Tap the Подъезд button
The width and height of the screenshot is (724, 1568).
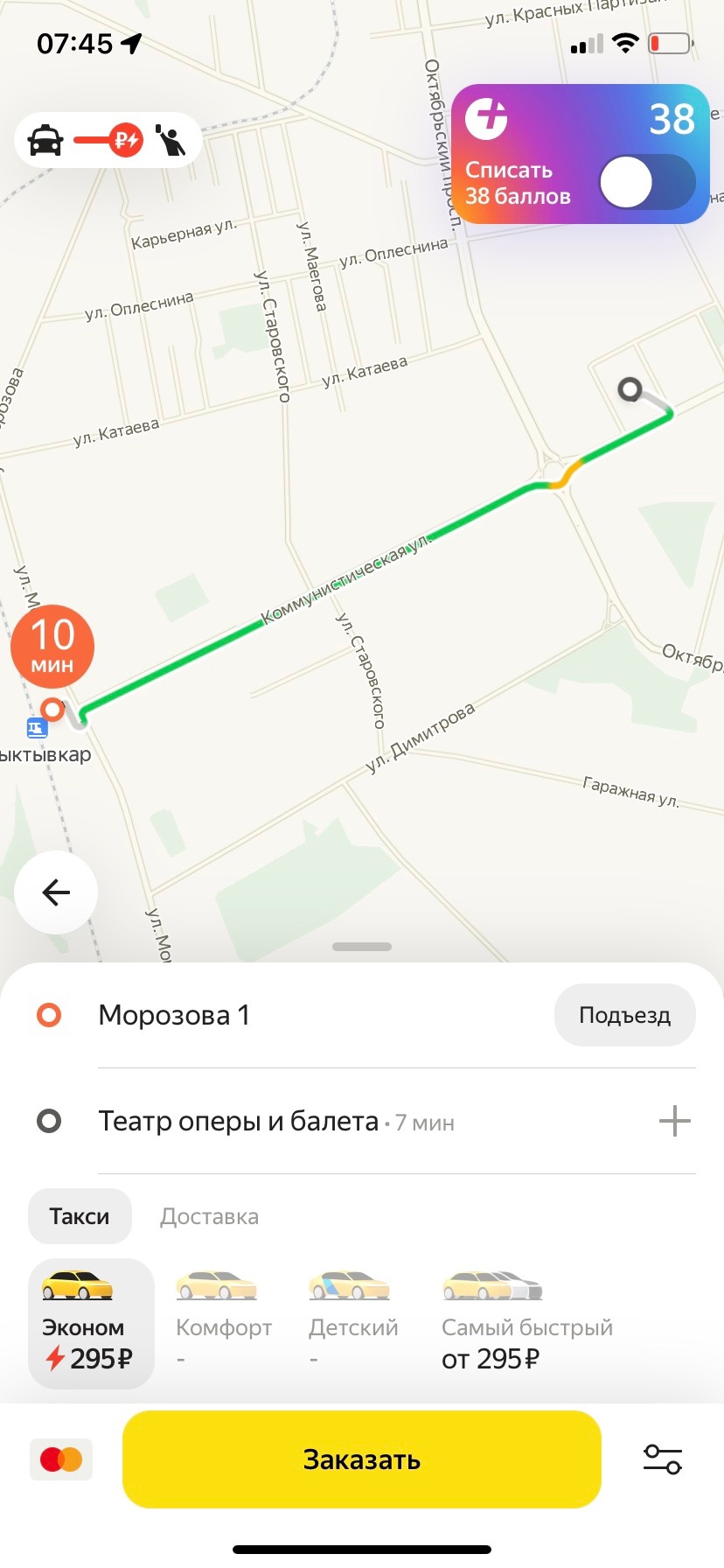[624, 1015]
